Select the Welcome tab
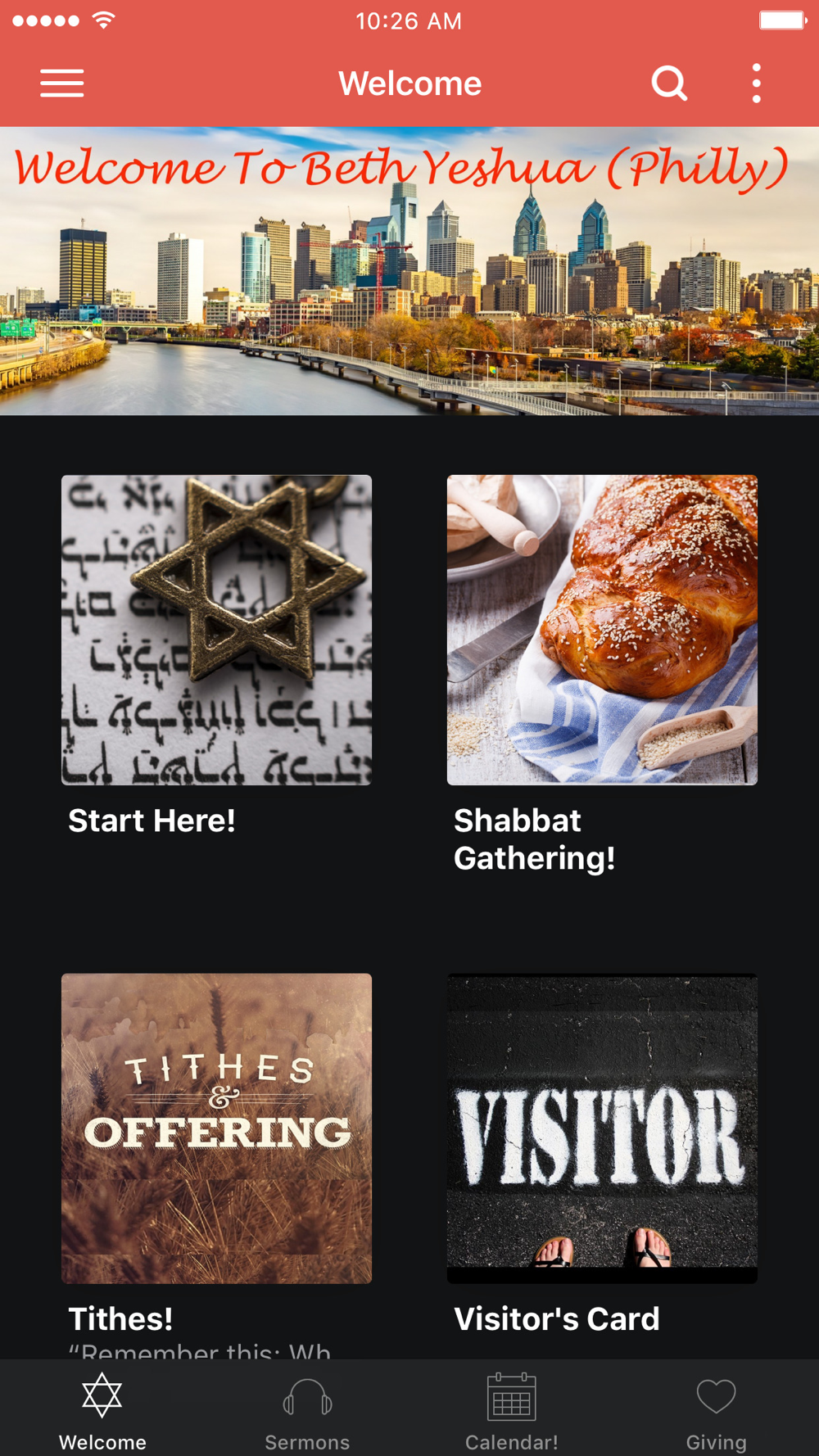The width and height of the screenshot is (819, 1456). point(102,1411)
